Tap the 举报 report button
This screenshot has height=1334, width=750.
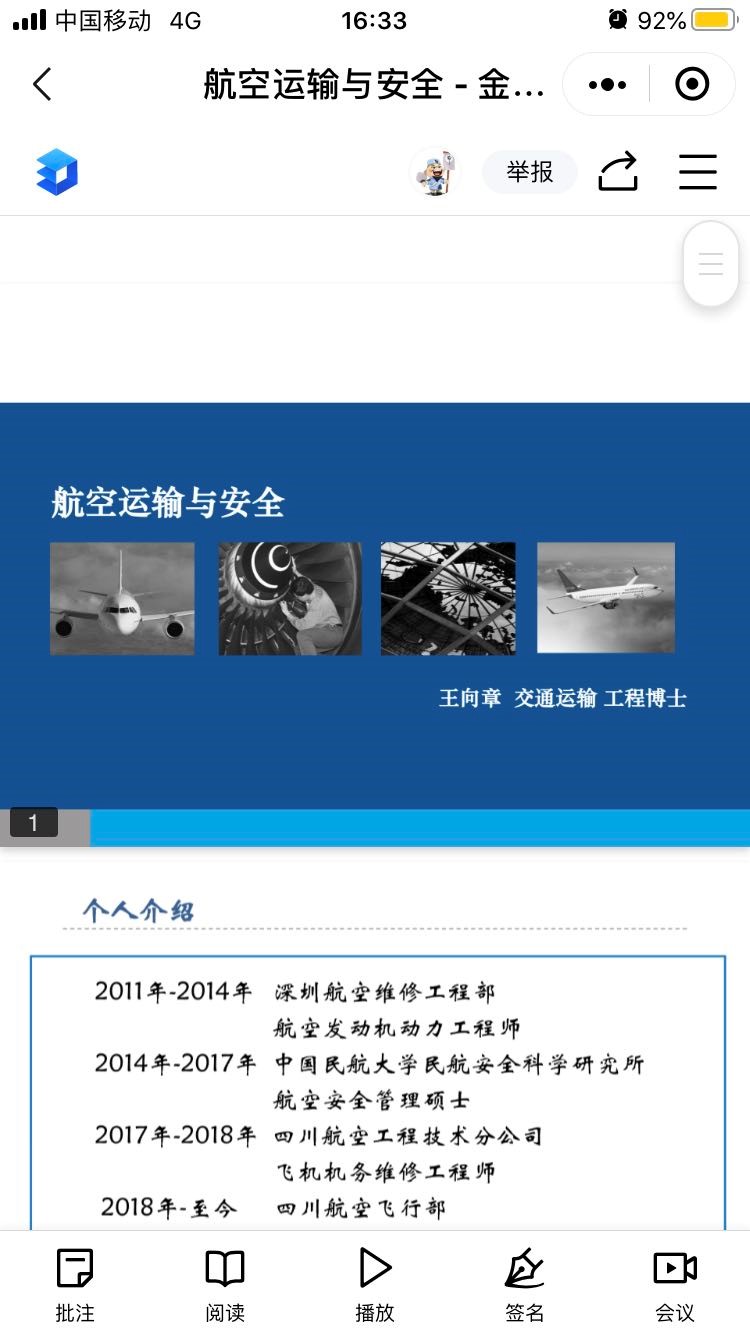coord(530,172)
